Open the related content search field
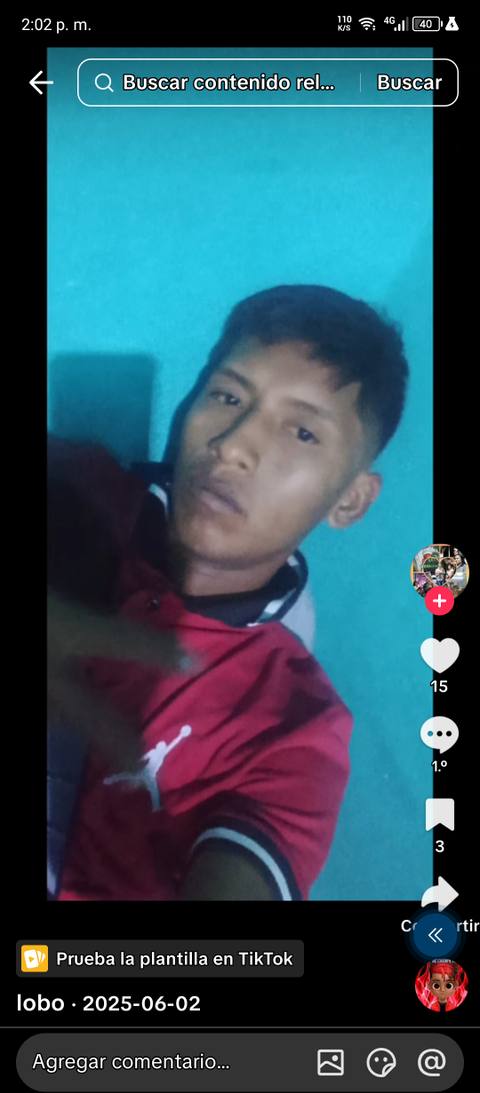 219,82
